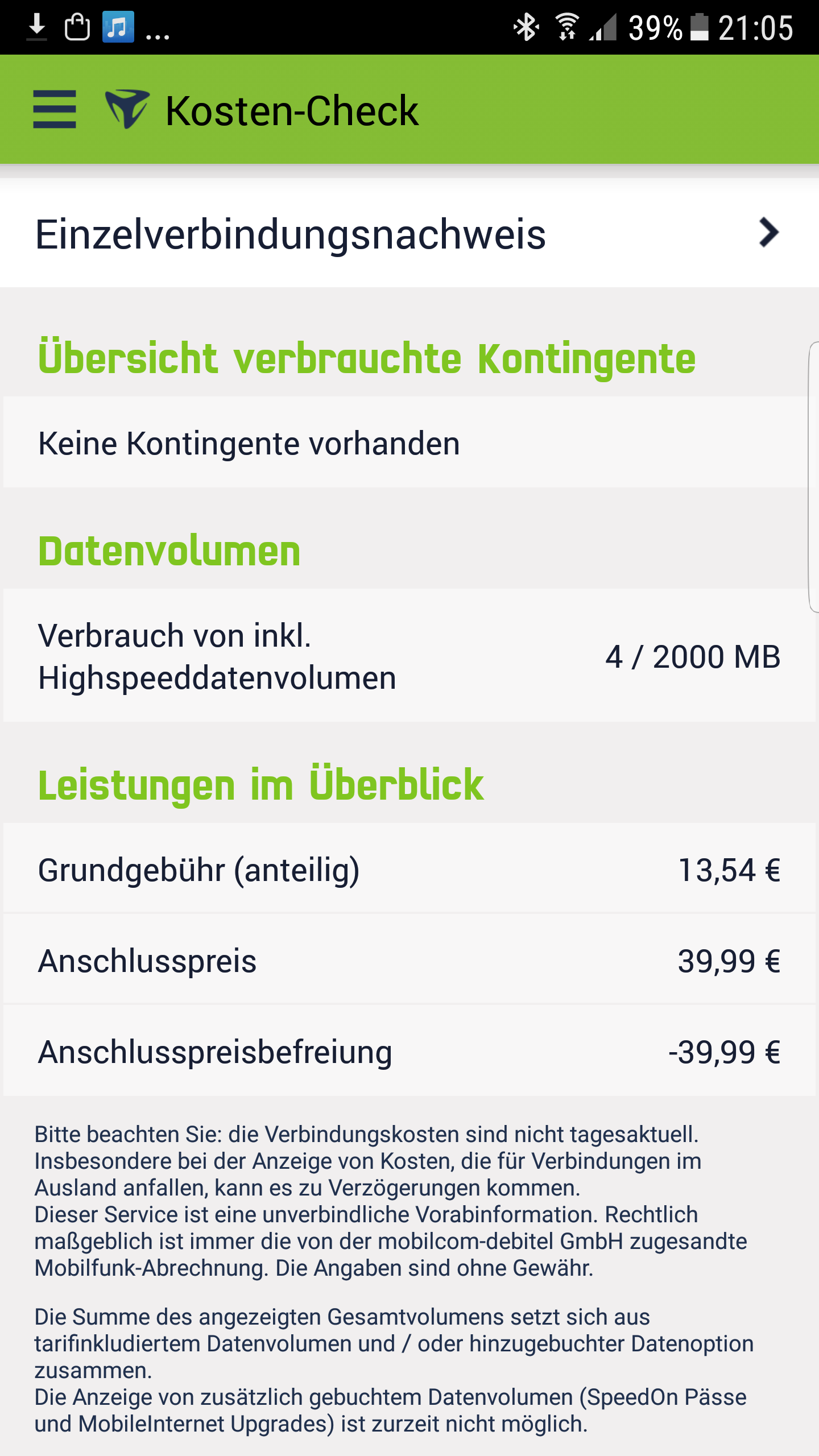The width and height of the screenshot is (819, 1456).
Task: Open the hamburger navigation menu
Action: click(x=55, y=110)
